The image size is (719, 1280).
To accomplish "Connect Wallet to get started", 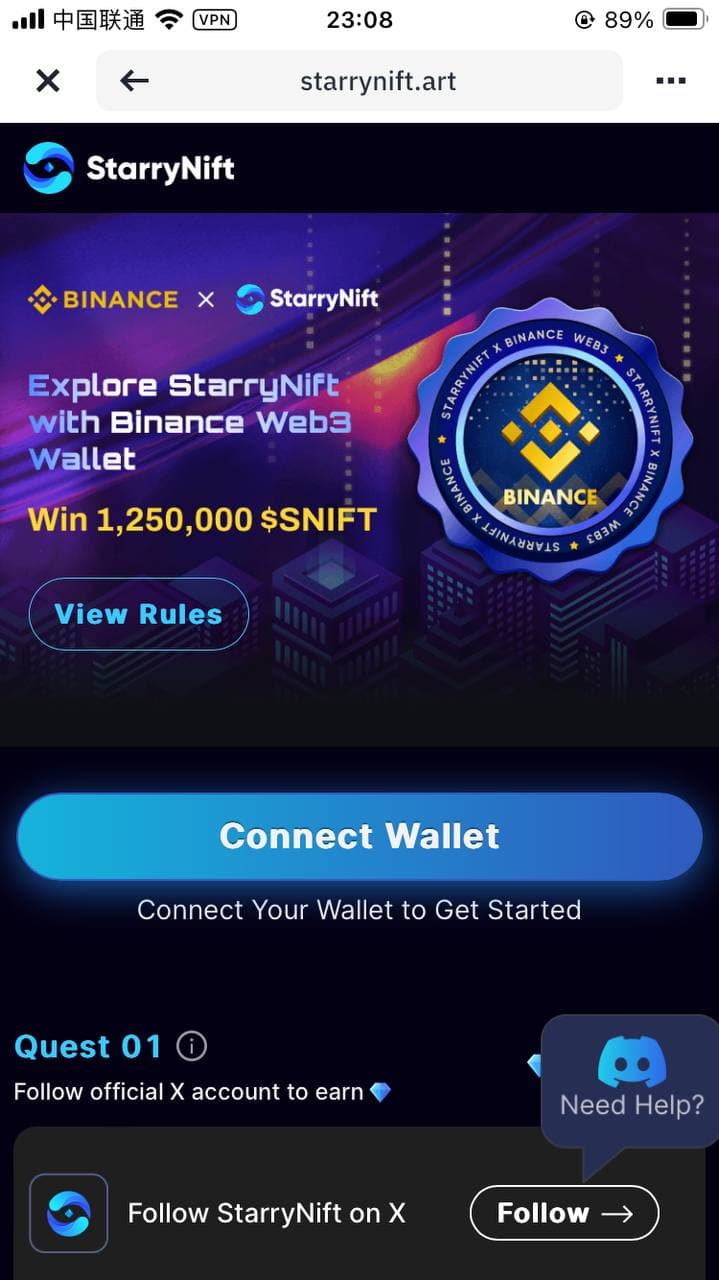I will point(359,836).
